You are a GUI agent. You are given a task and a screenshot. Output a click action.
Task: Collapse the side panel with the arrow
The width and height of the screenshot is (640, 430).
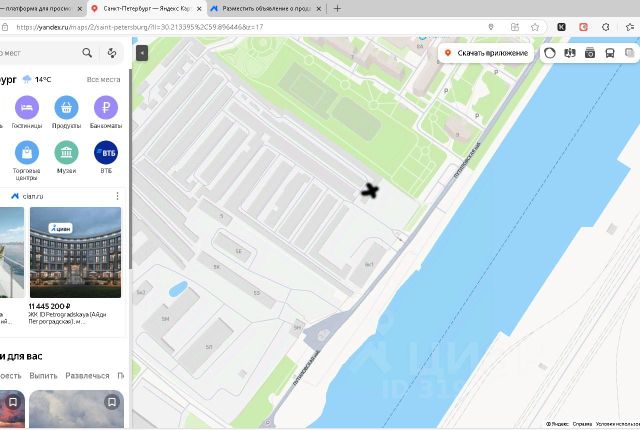142,52
